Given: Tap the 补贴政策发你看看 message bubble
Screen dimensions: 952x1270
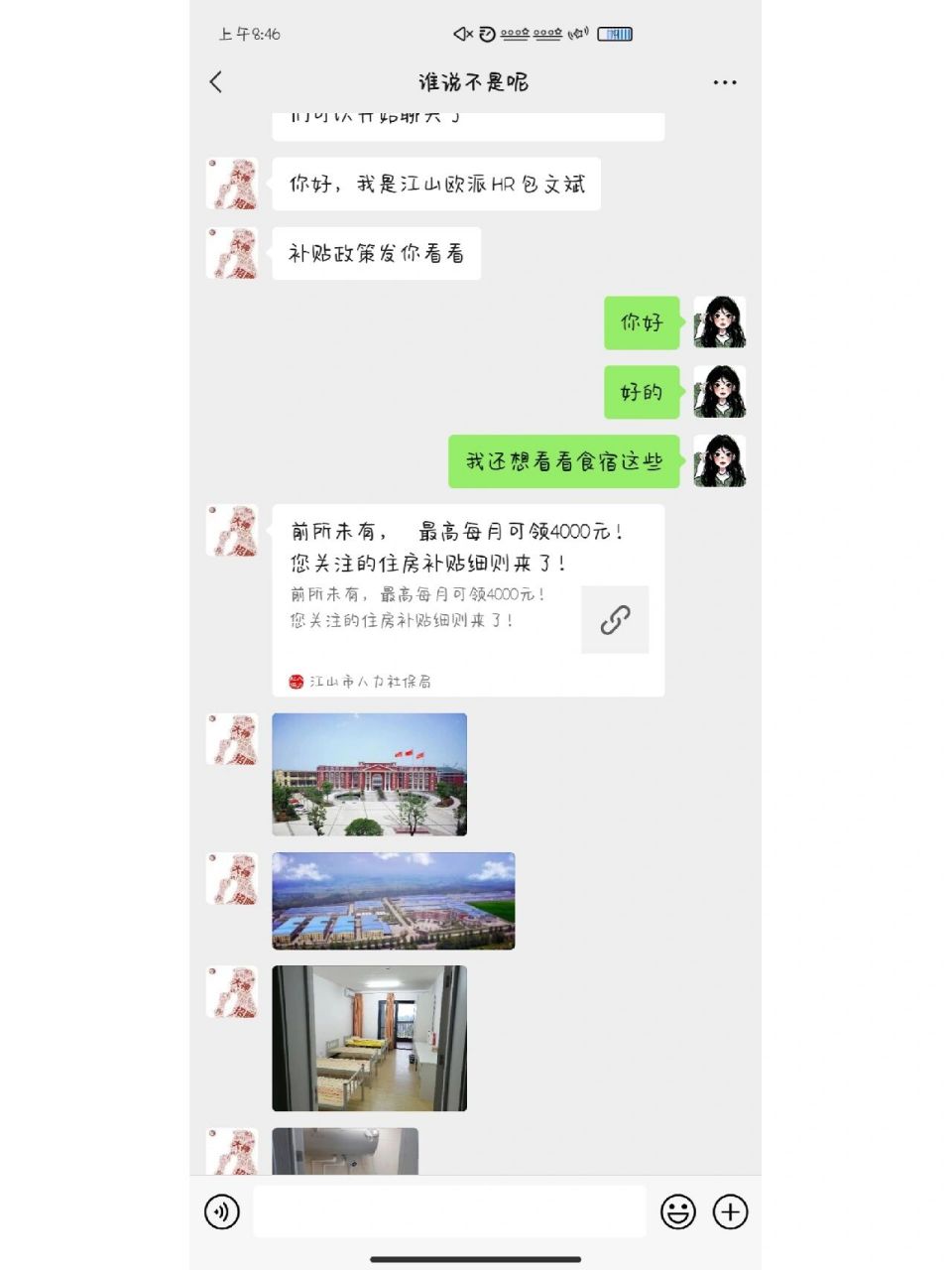Looking at the screenshot, I should click(377, 253).
